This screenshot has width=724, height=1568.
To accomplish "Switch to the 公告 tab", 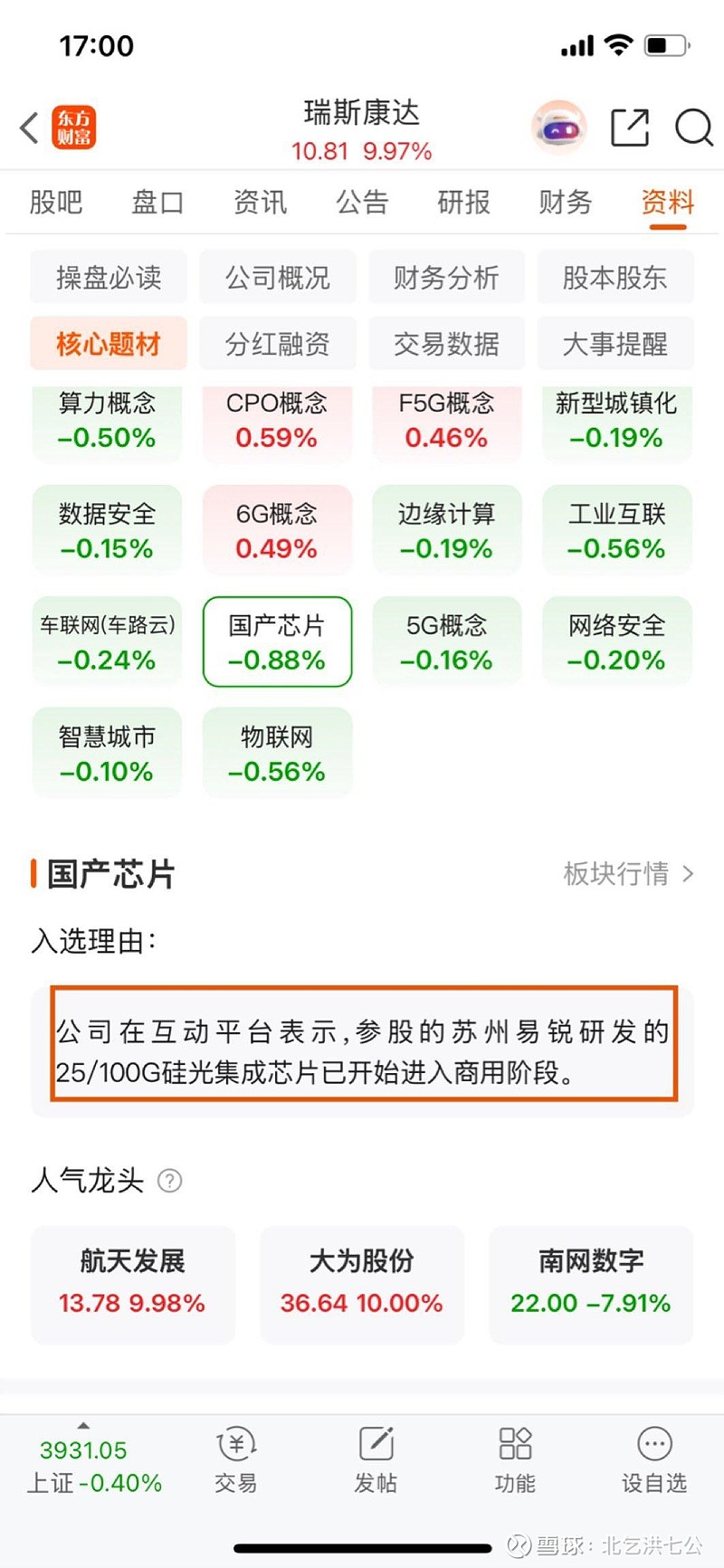I will coord(362,203).
